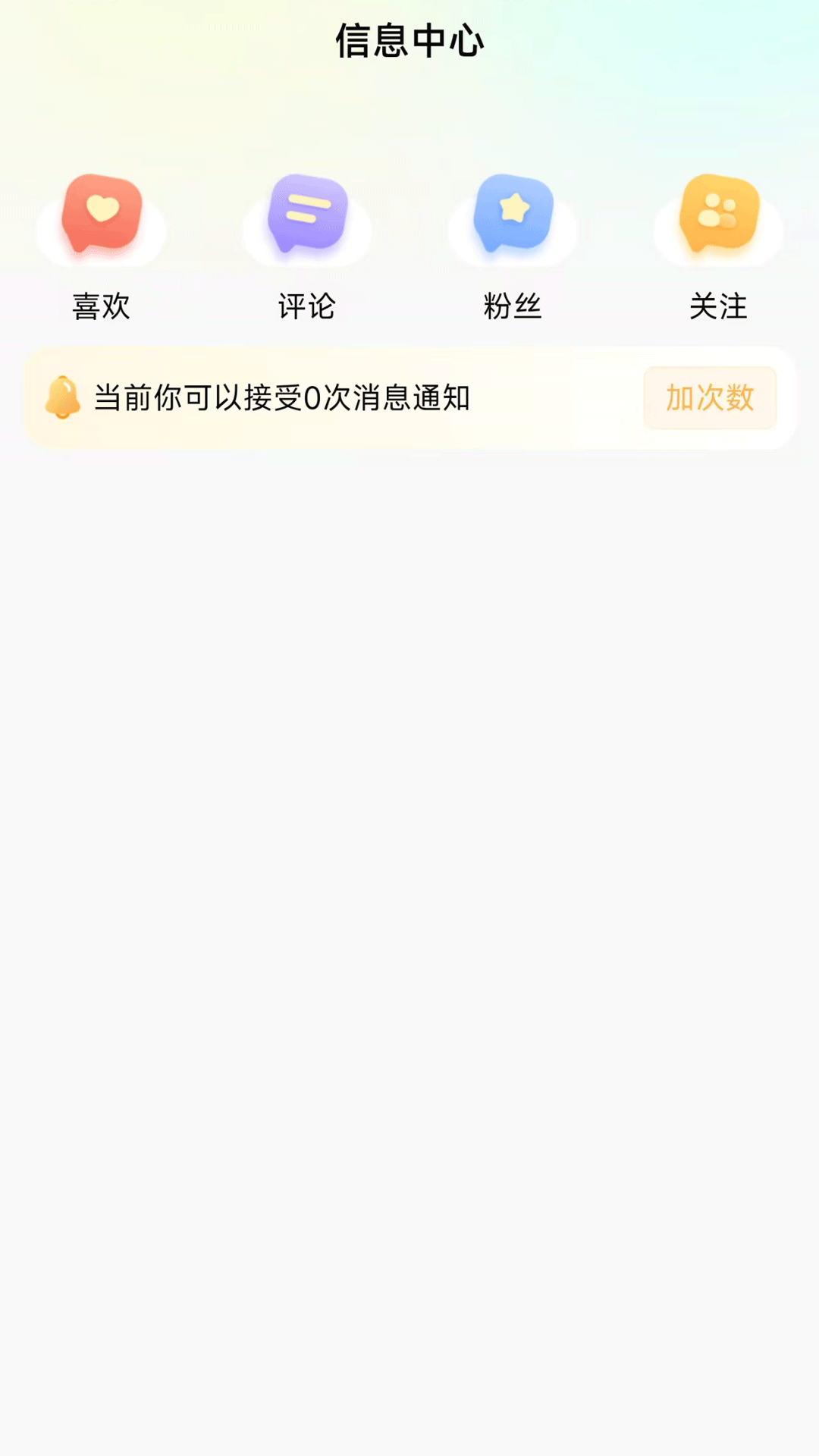Select the 信息中心 page title

[409, 39]
